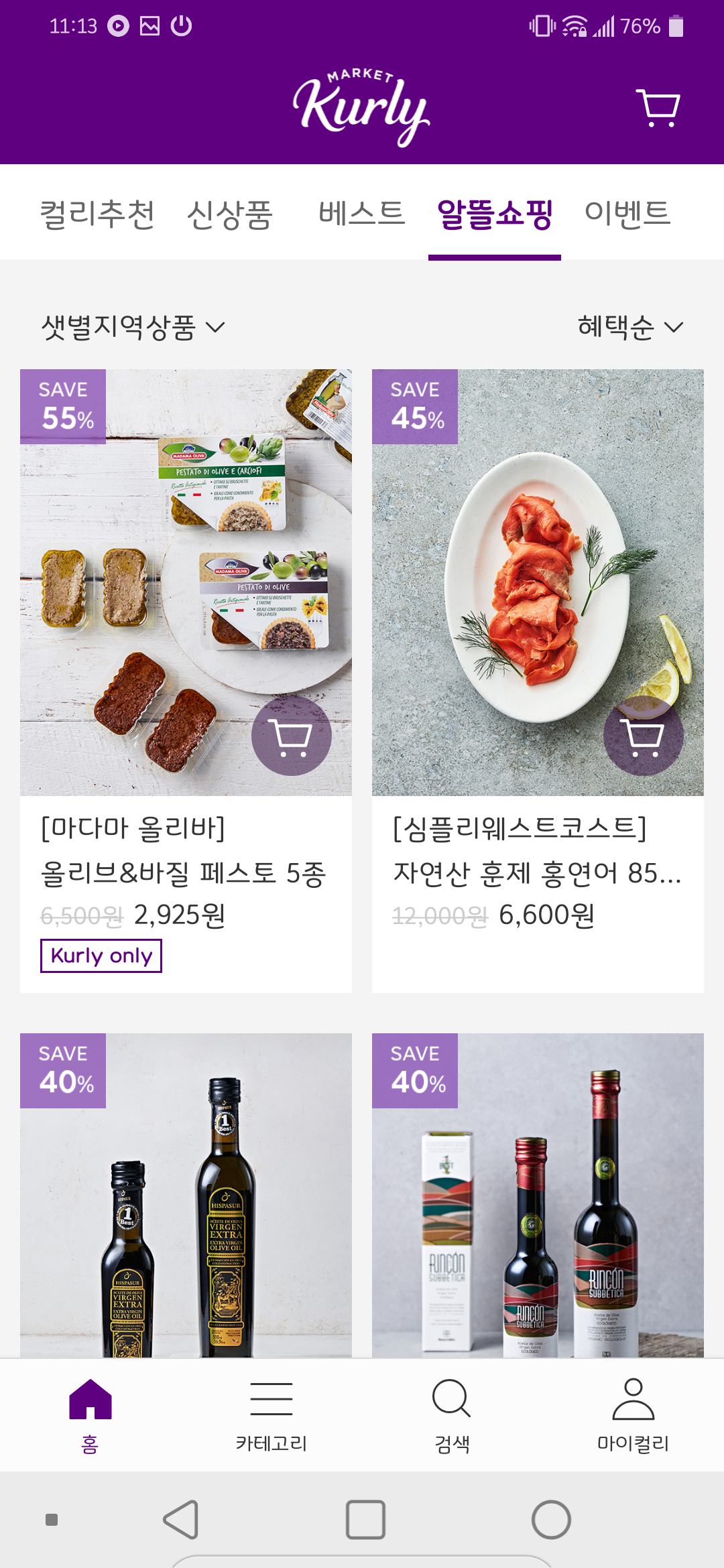Select the 알뜰쇼핑 tab

point(495,214)
